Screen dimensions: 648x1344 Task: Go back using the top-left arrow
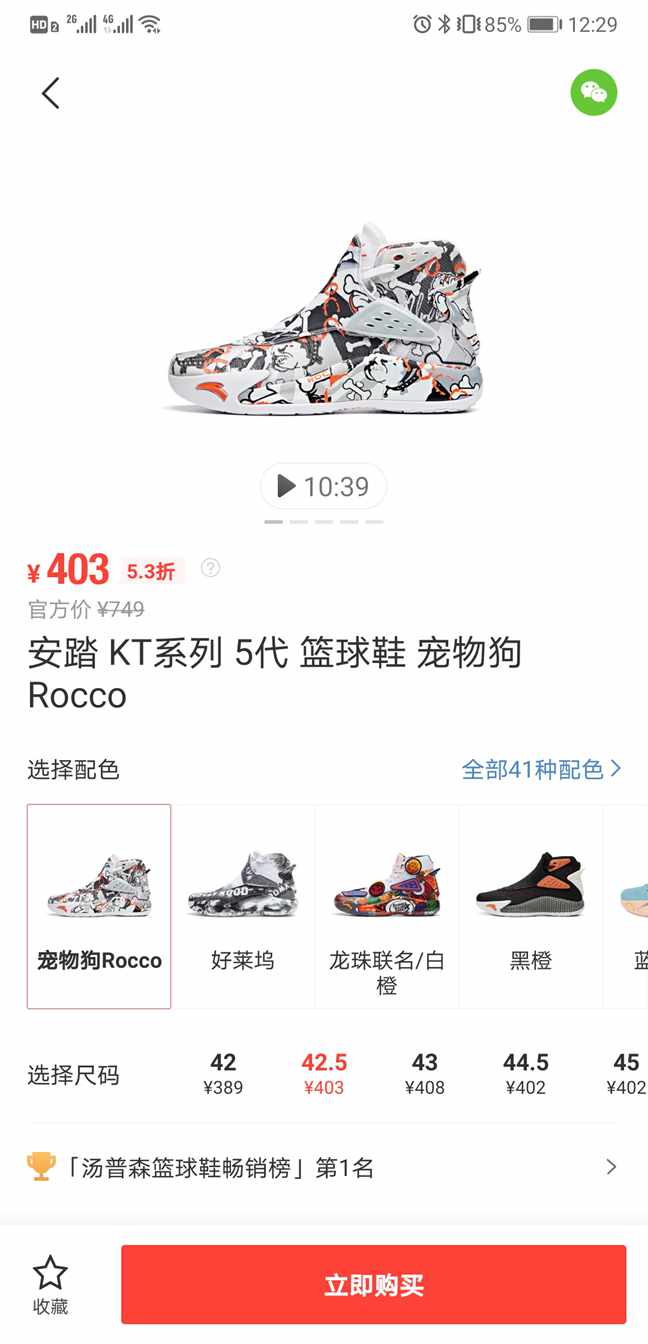(50, 93)
